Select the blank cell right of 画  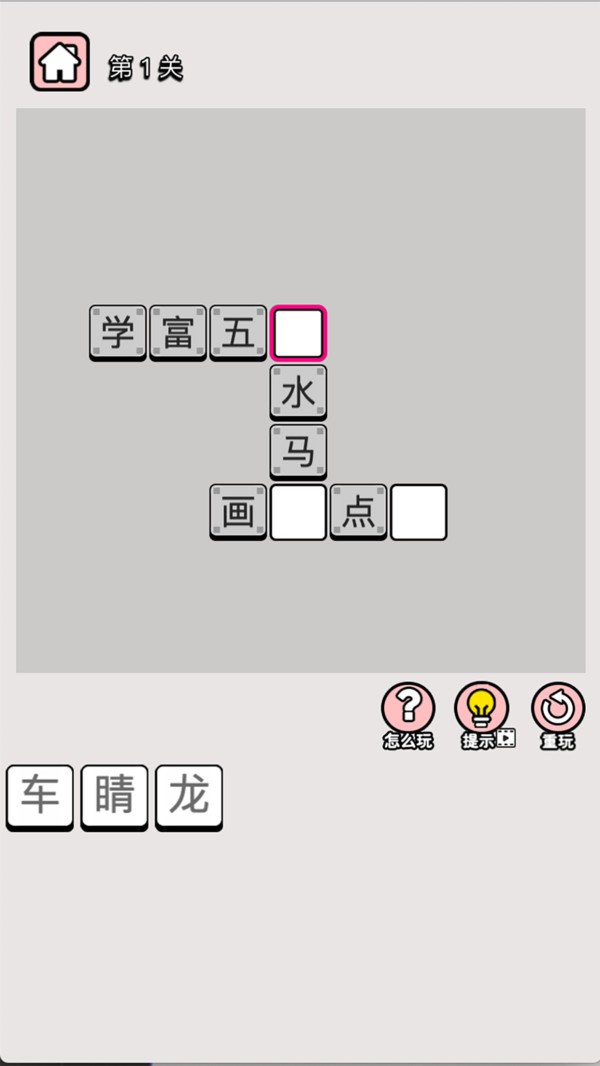[x=298, y=513]
